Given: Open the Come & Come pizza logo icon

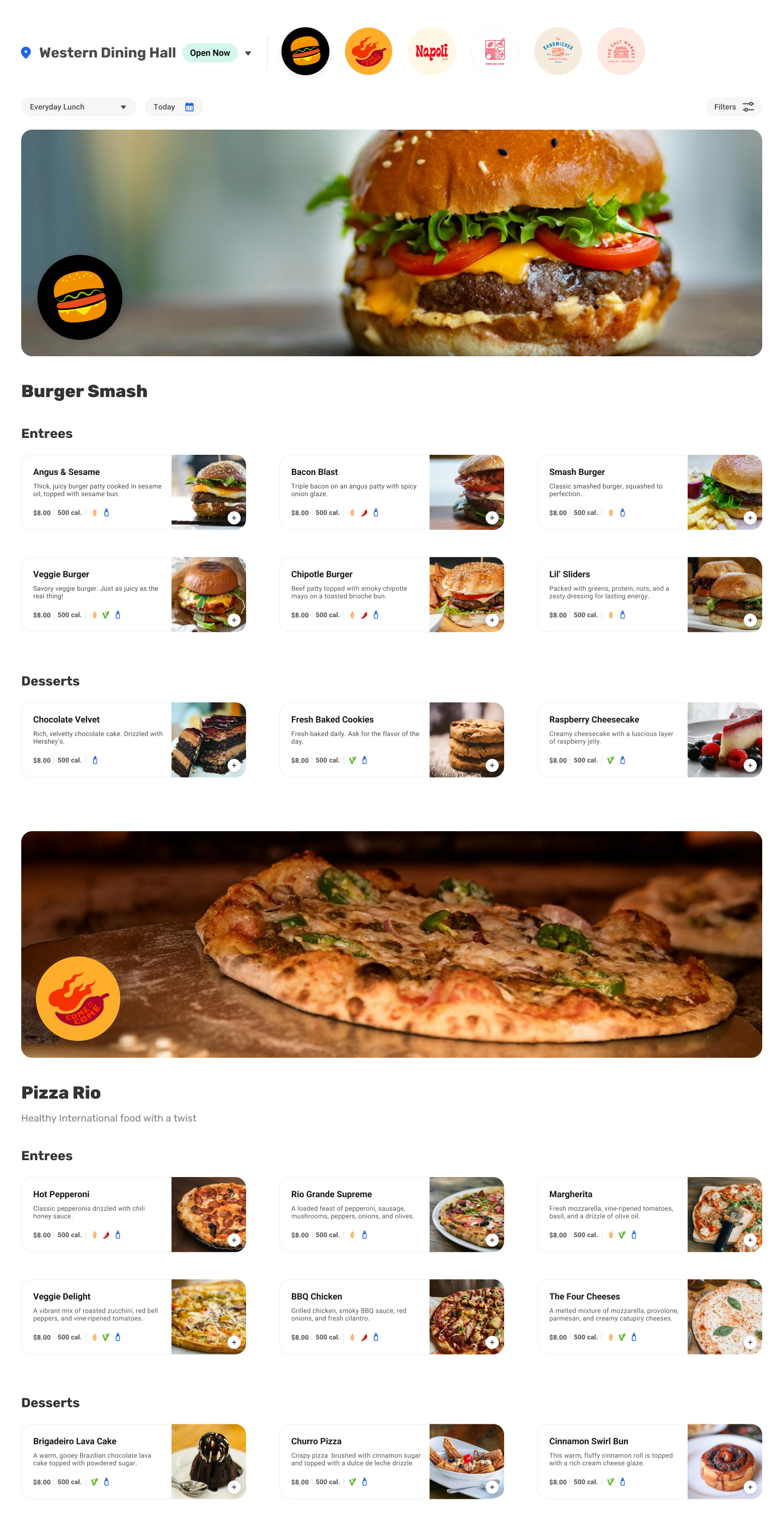Looking at the screenshot, I should point(369,51).
